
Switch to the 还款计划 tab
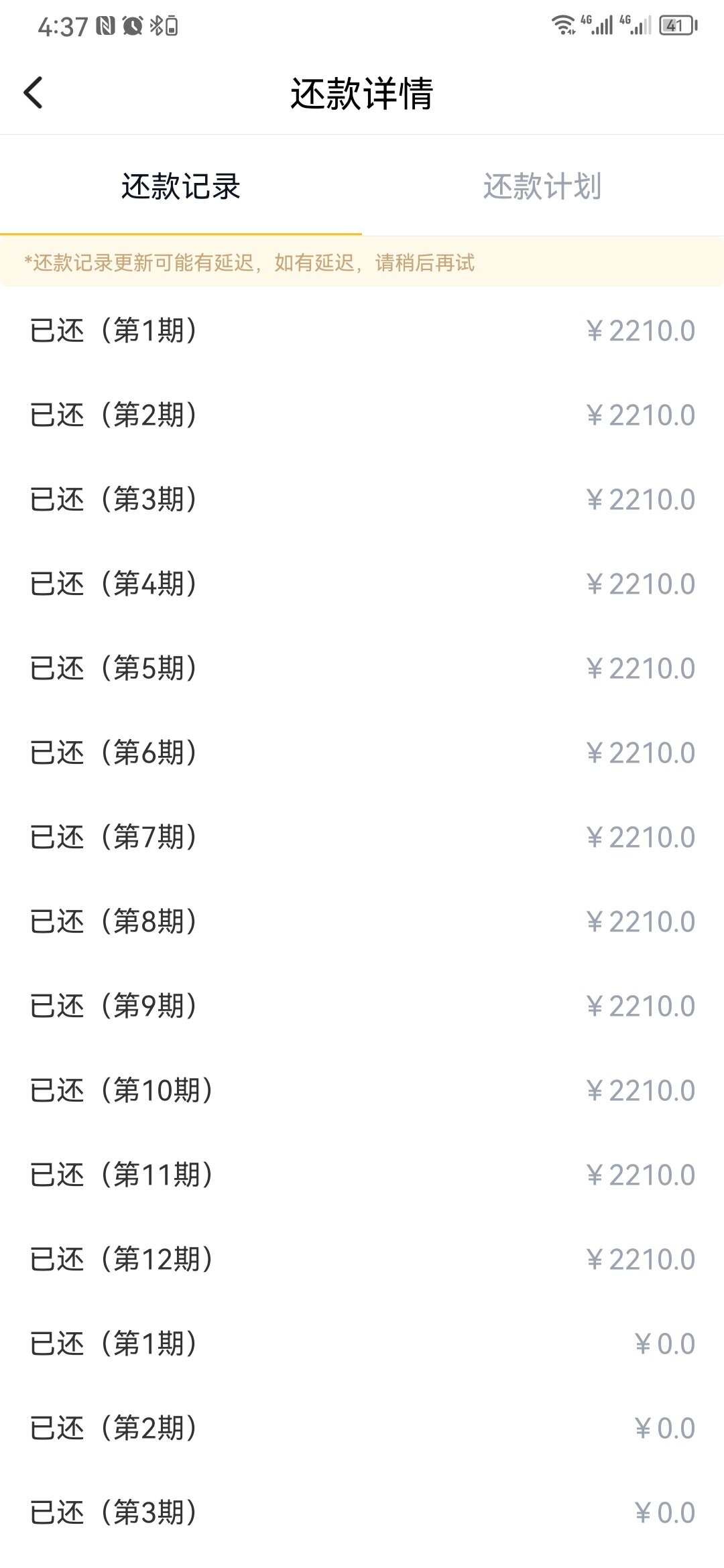tap(542, 187)
